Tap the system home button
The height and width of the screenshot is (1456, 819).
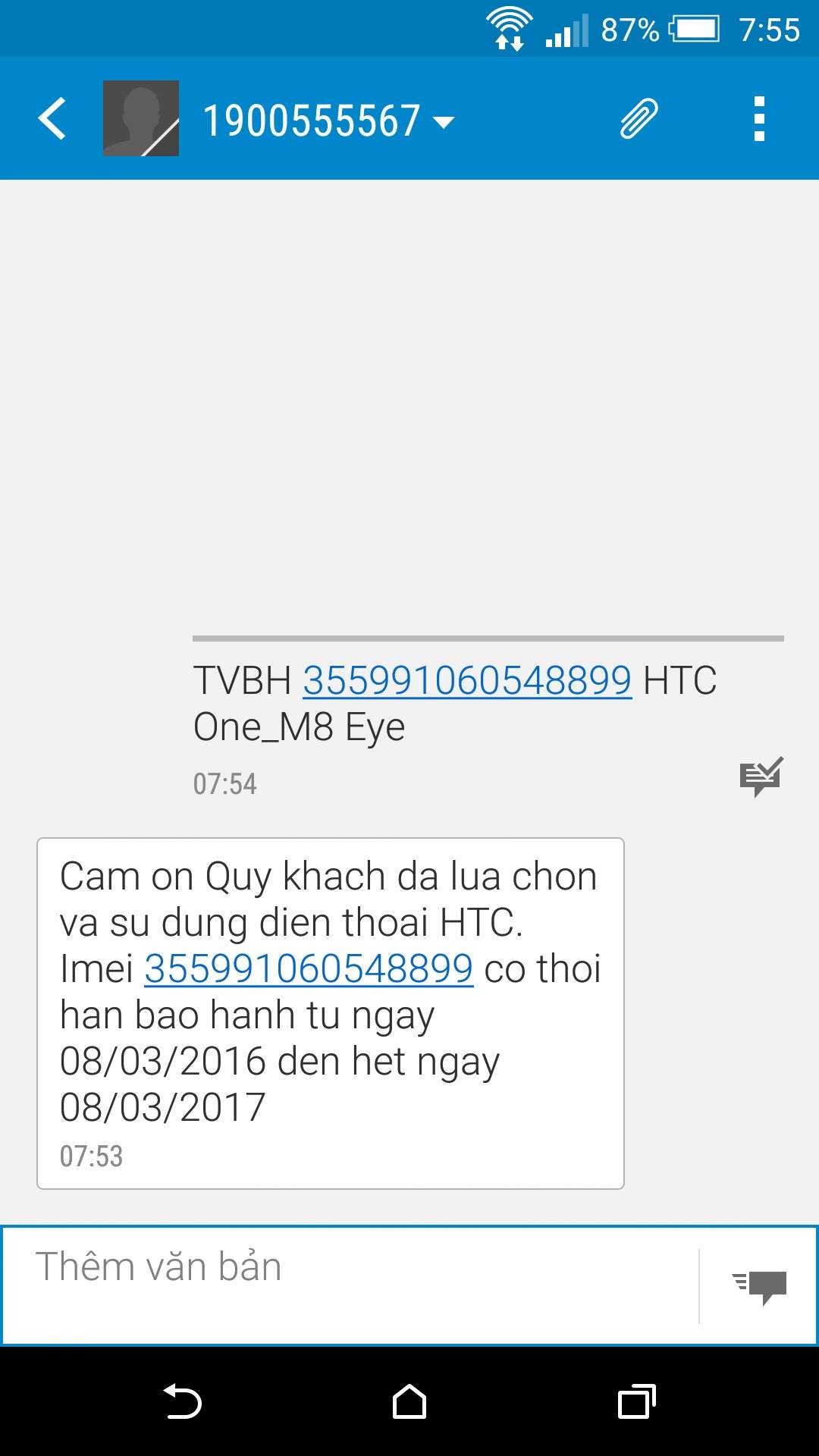click(x=409, y=1401)
